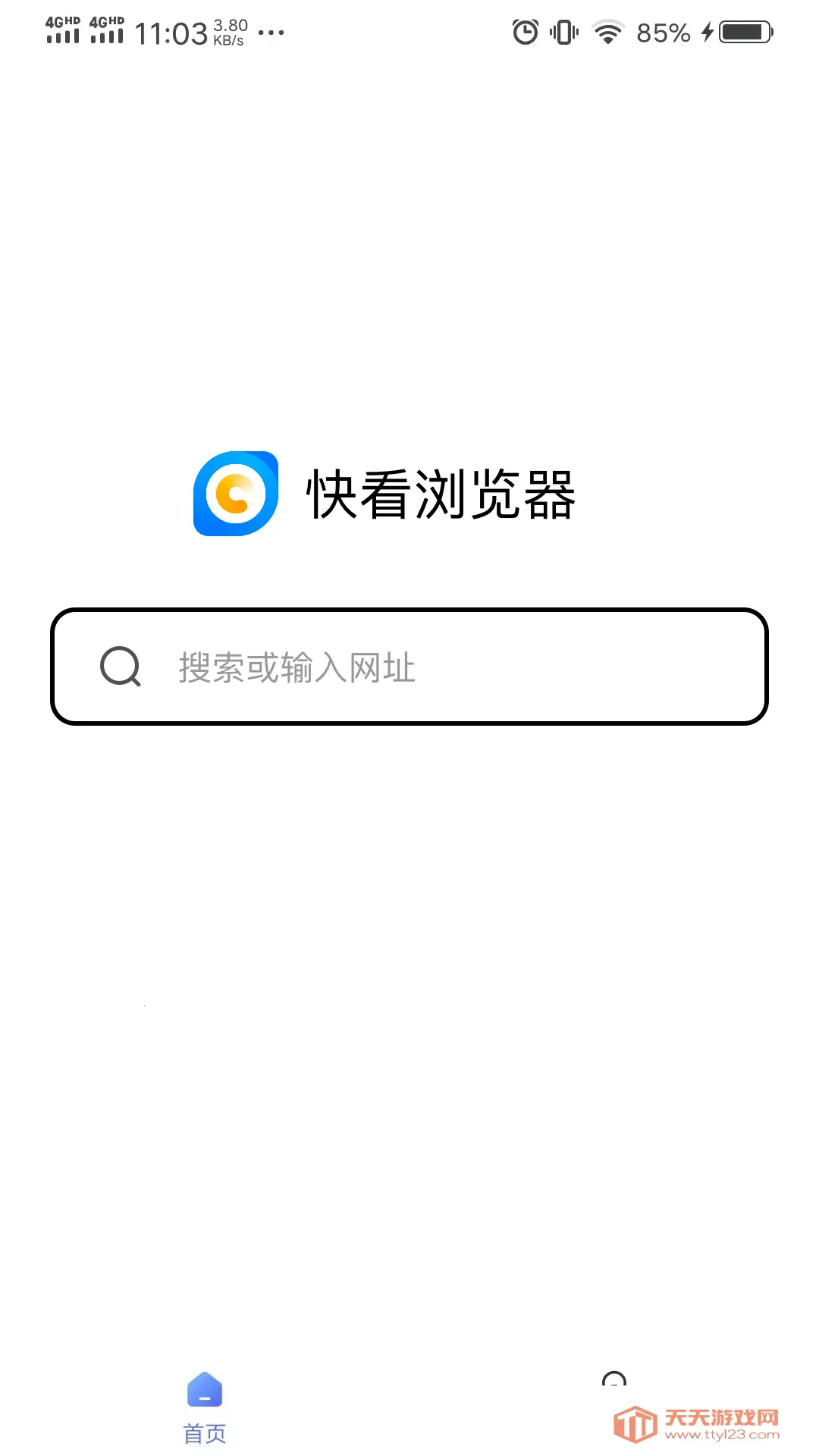Tap the vibrate mode icon in status bar

coord(562,30)
